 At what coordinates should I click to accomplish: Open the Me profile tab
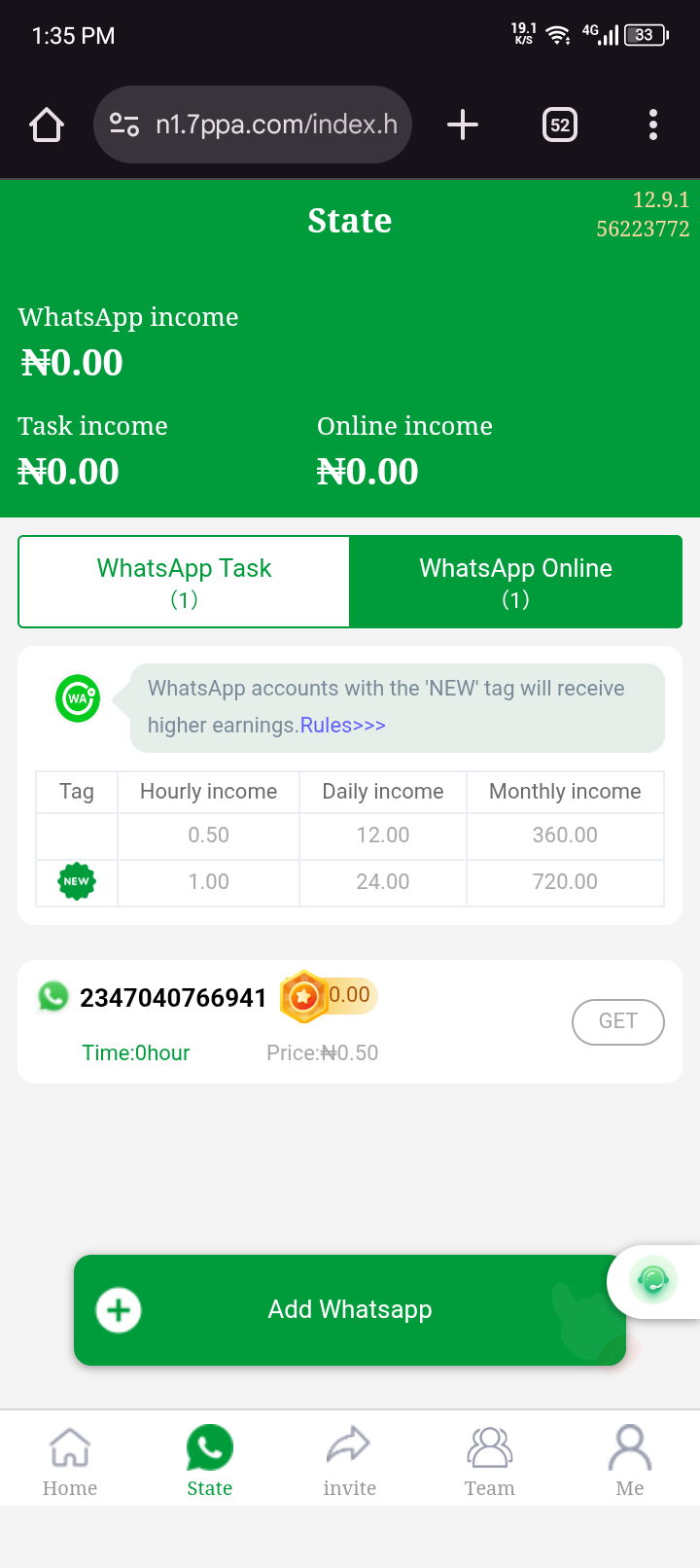630,1461
